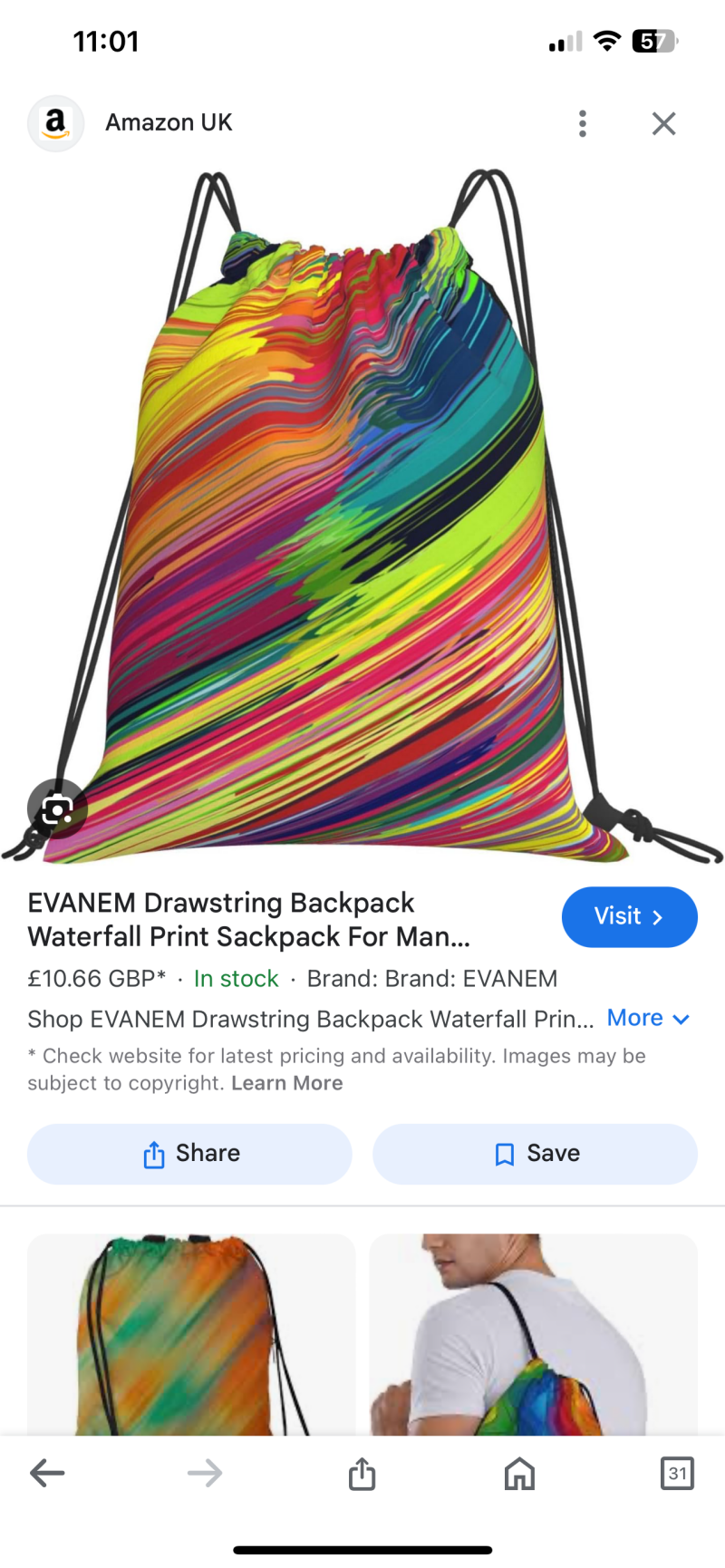Image resolution: width=725 pixels, height=1568 pixels.
Task: View the 31 open tabs
Action: 677,1473
